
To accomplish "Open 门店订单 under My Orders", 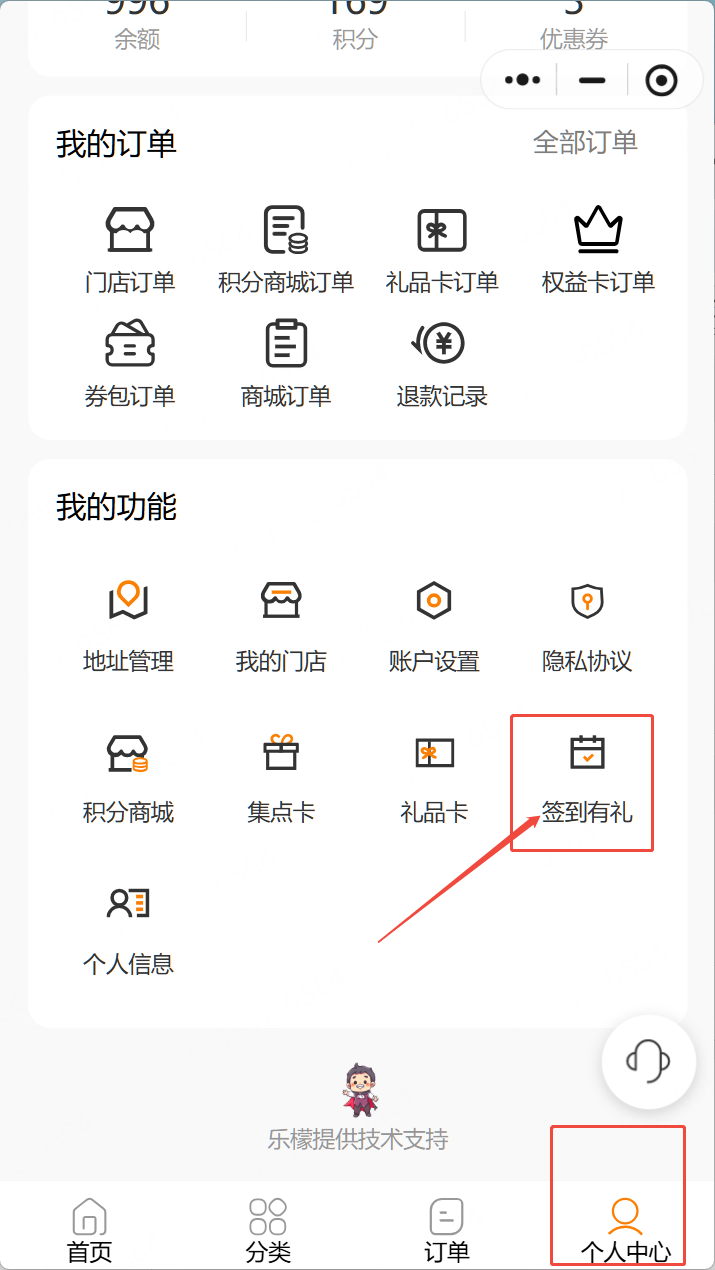I will point(129,250).
